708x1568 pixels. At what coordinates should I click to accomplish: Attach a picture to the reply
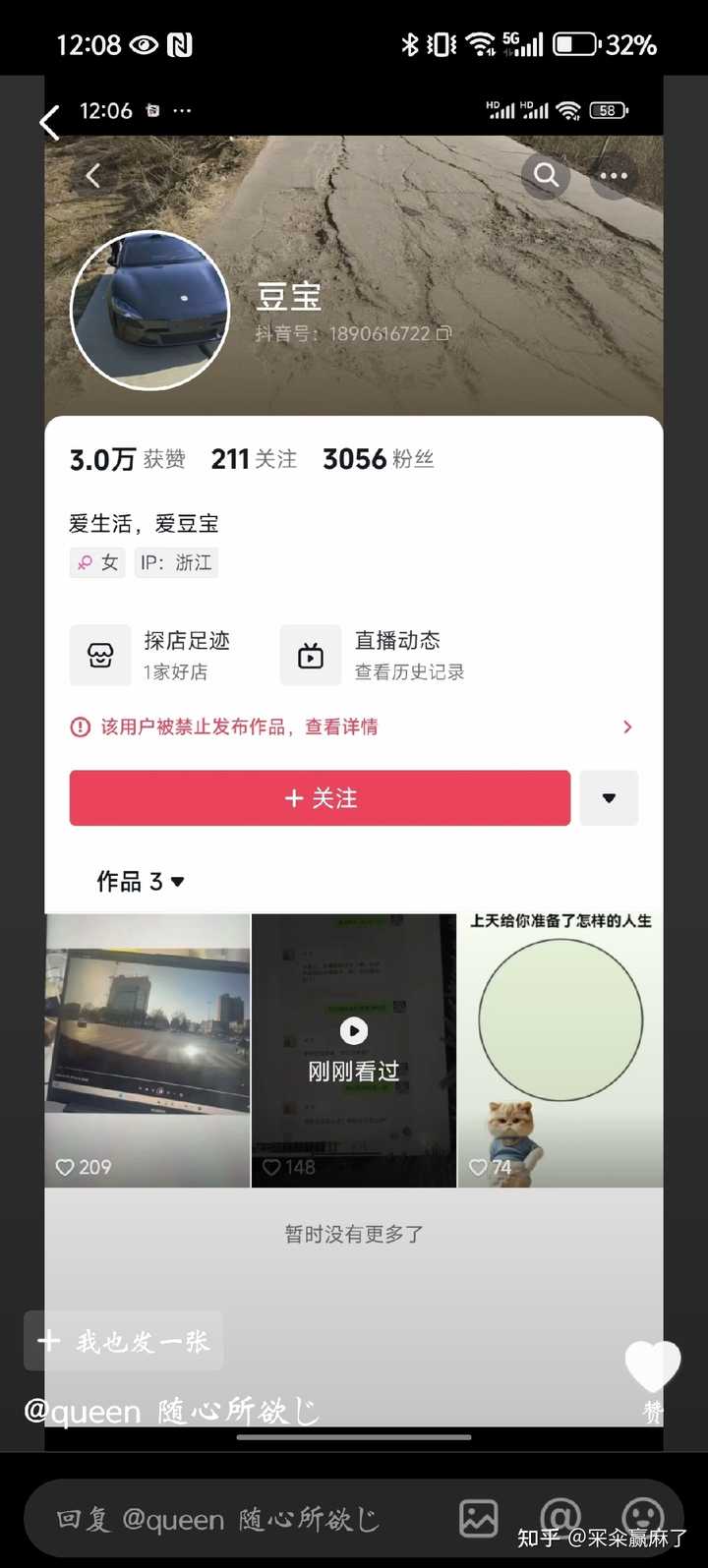tap(479, 1519)
